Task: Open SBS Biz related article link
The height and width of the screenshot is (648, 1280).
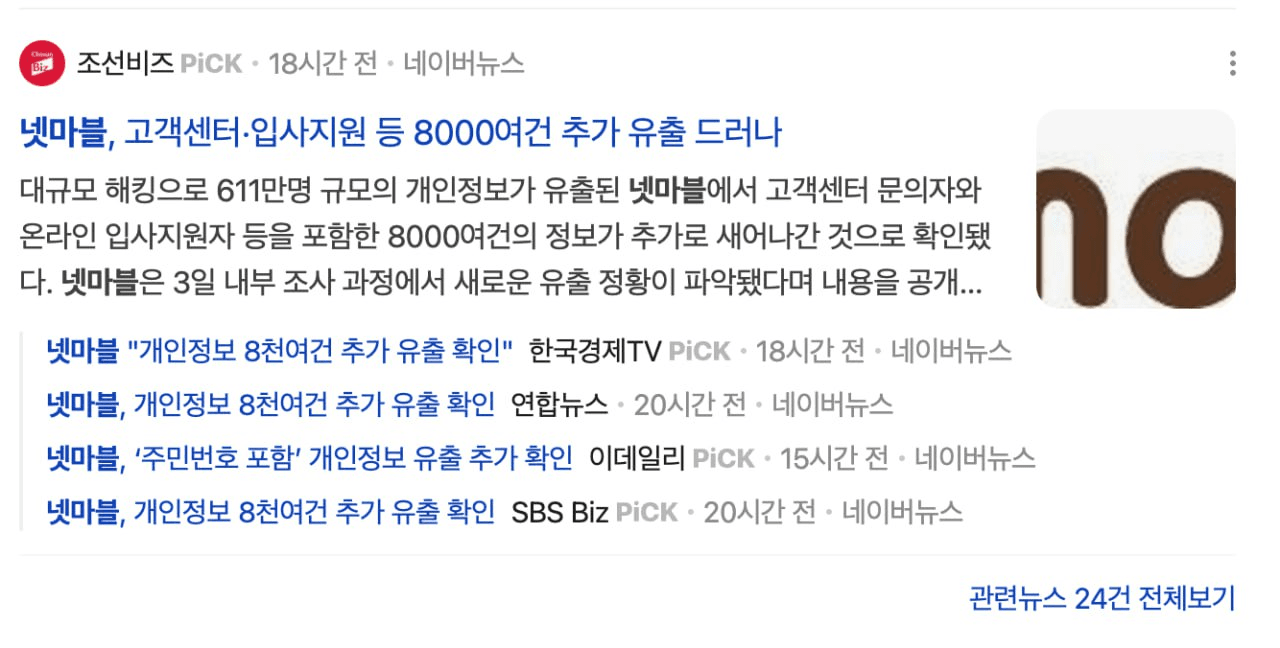Action: pos(270,513)
